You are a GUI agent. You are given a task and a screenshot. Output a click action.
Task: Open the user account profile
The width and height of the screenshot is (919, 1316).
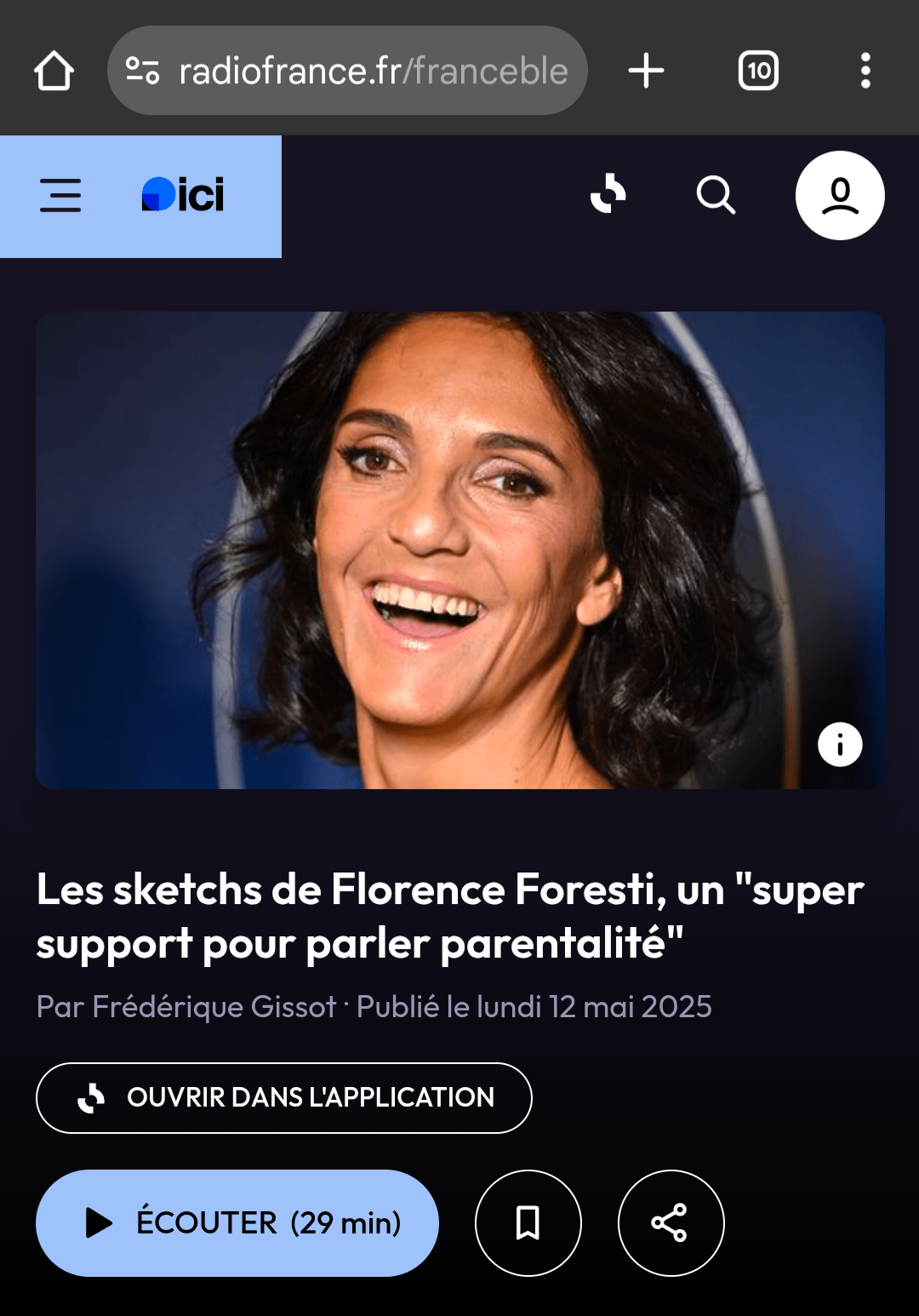coord(840,195)
